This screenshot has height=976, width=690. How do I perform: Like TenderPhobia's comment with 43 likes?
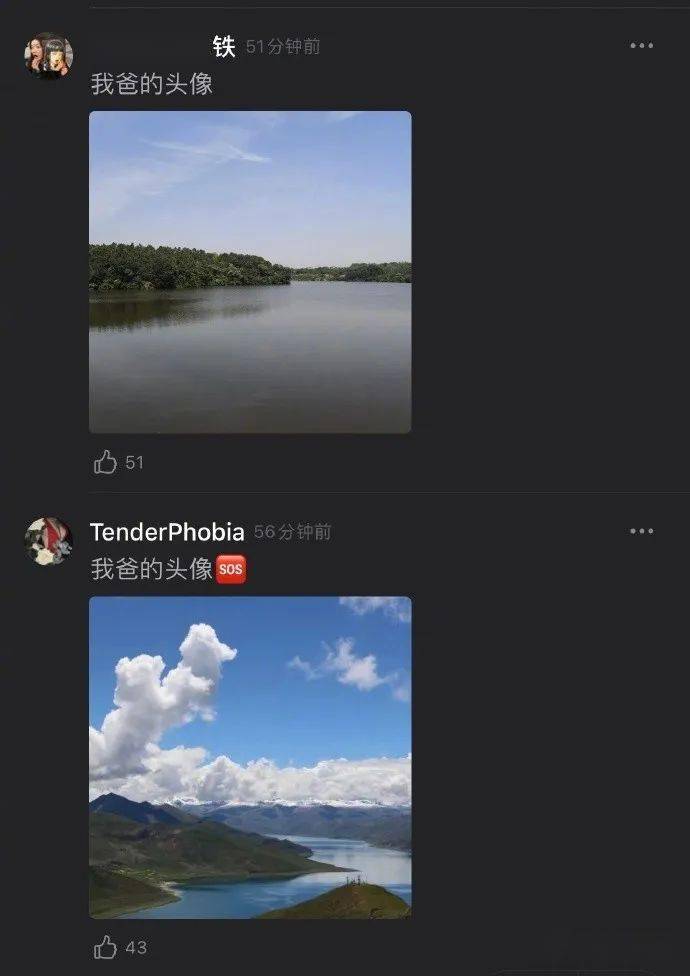coord(106,947)
